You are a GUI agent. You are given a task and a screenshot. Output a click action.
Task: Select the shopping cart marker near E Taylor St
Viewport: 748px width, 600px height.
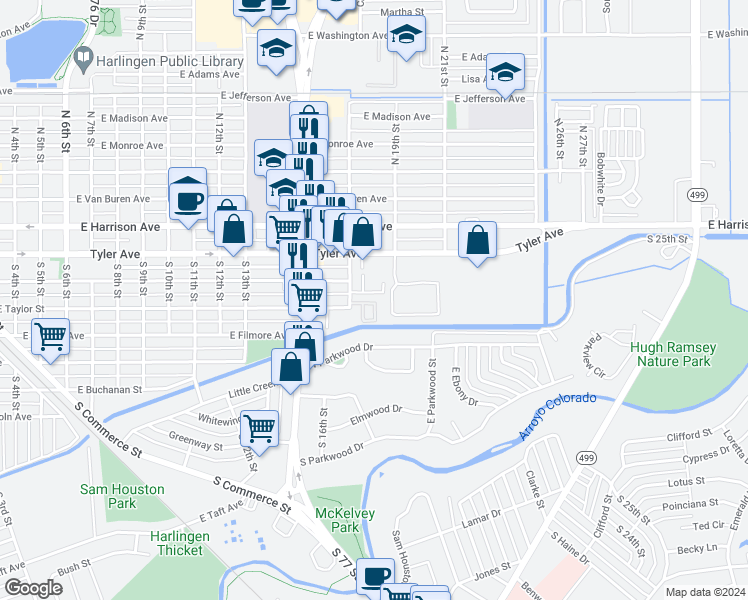tap(50, 335)
